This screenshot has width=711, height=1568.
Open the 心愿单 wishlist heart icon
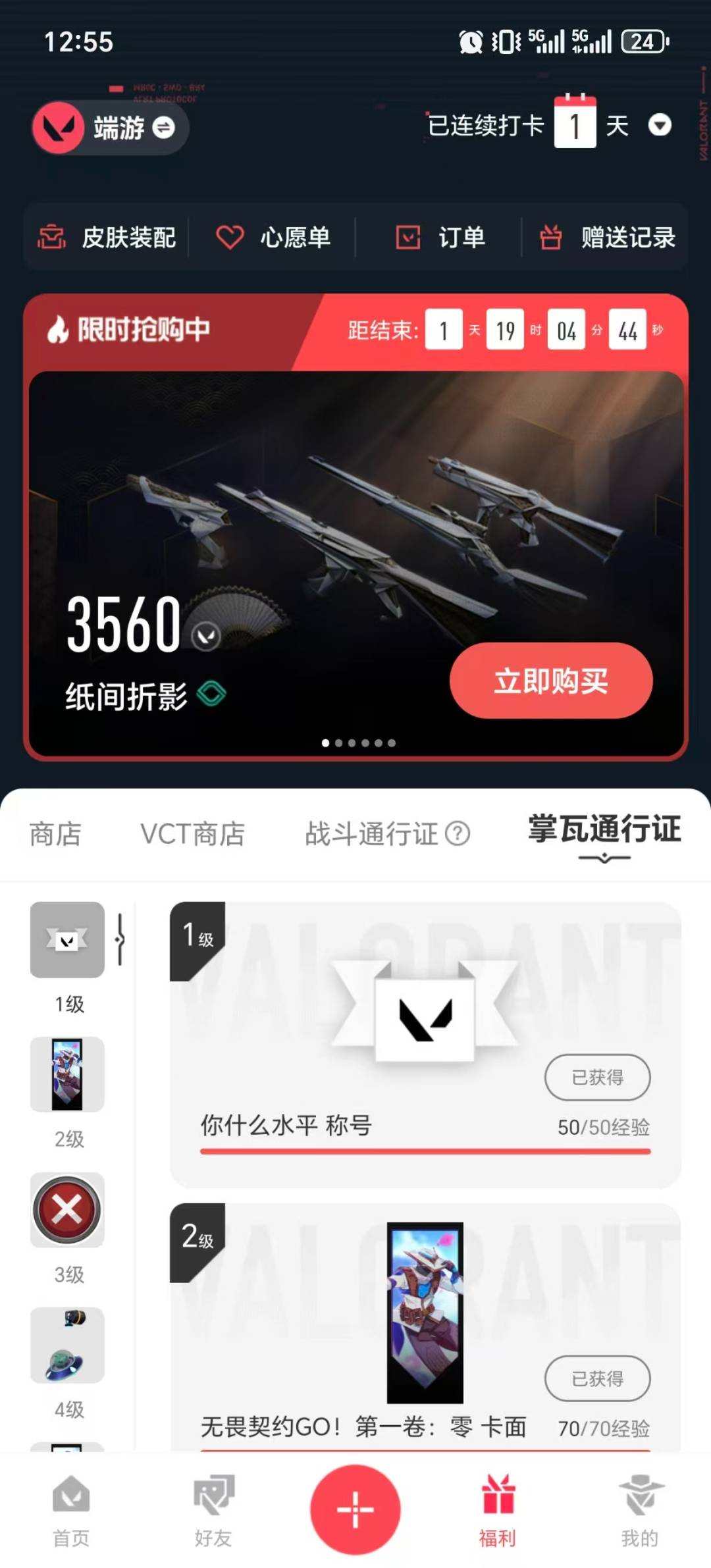(227, 238)
